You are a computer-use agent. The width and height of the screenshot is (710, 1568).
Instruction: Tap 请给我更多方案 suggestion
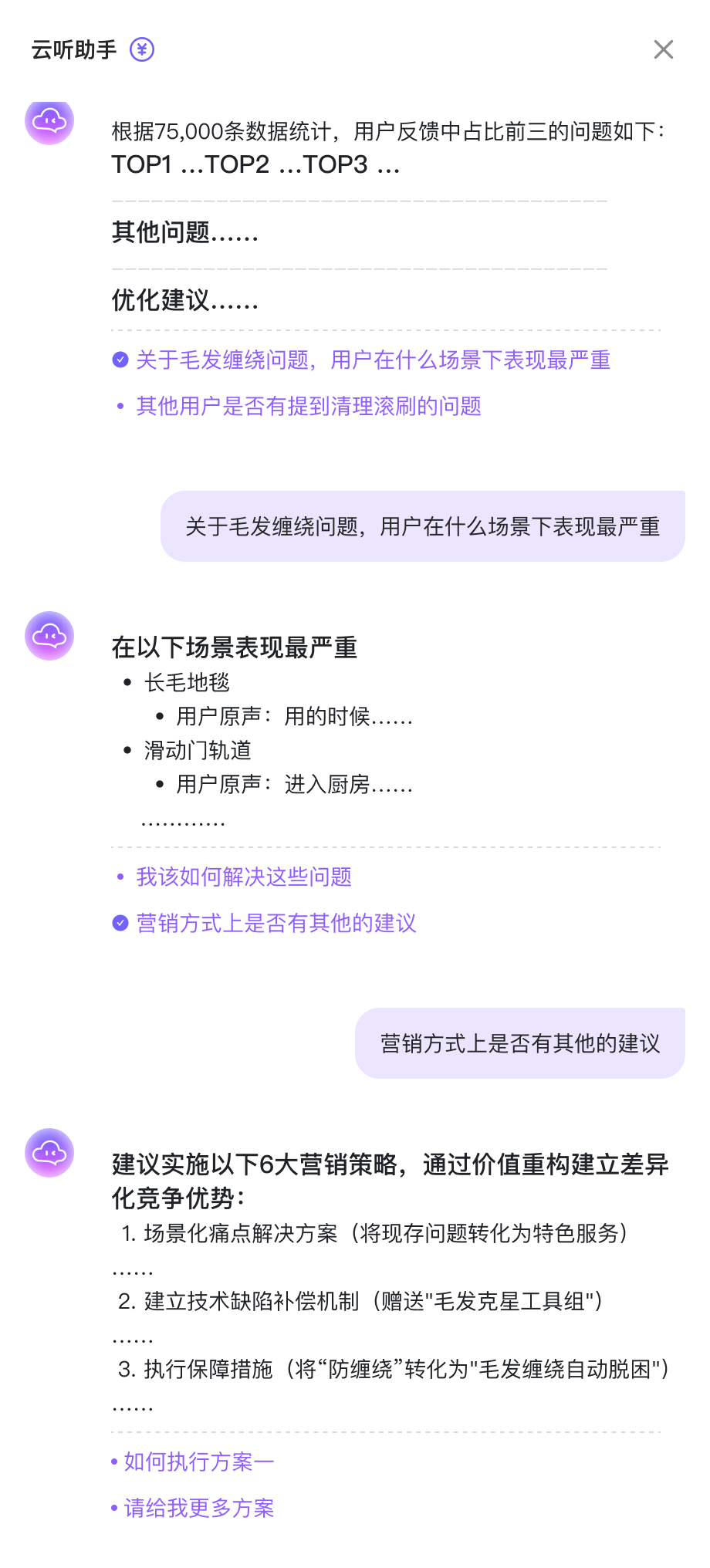[198, 1508]
